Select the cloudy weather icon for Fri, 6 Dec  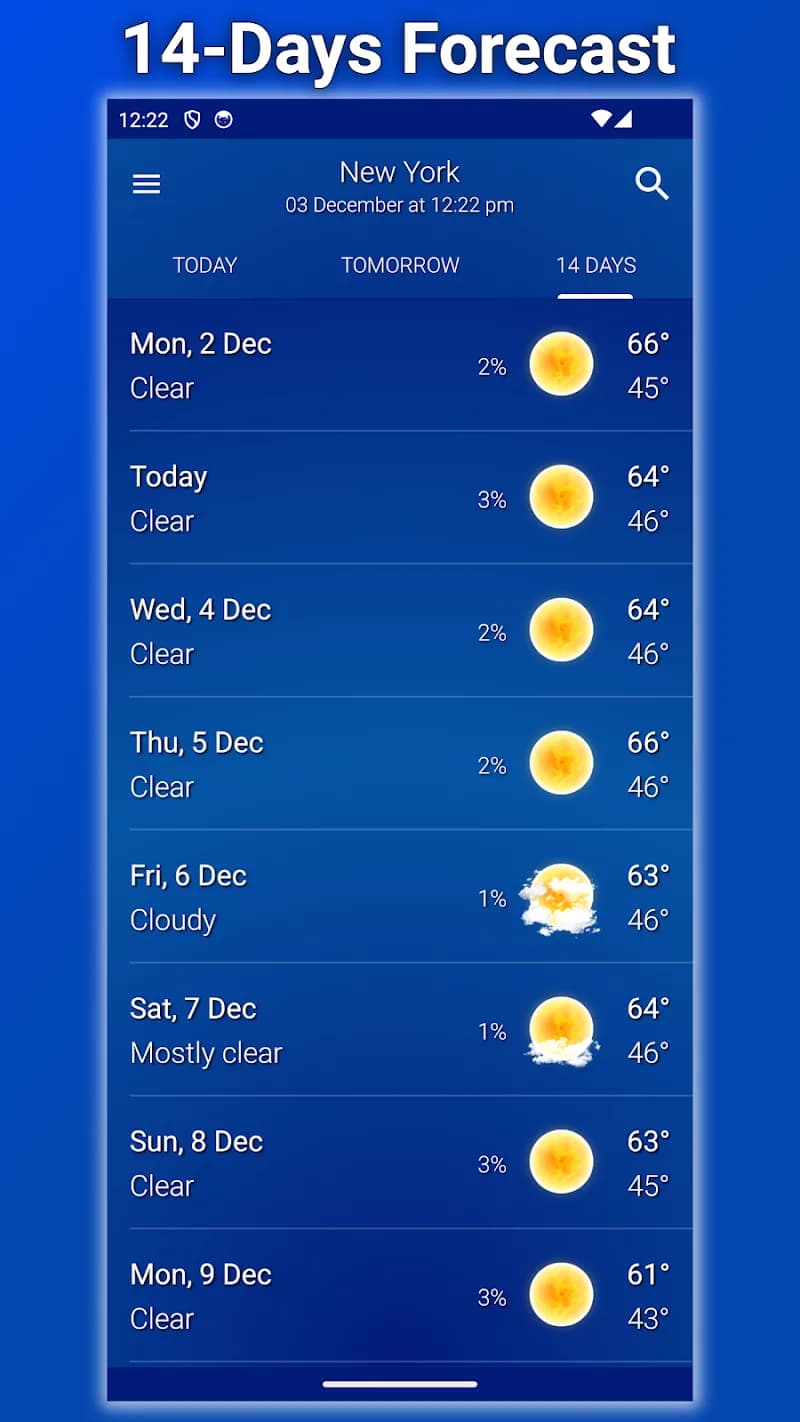[561, 897]
